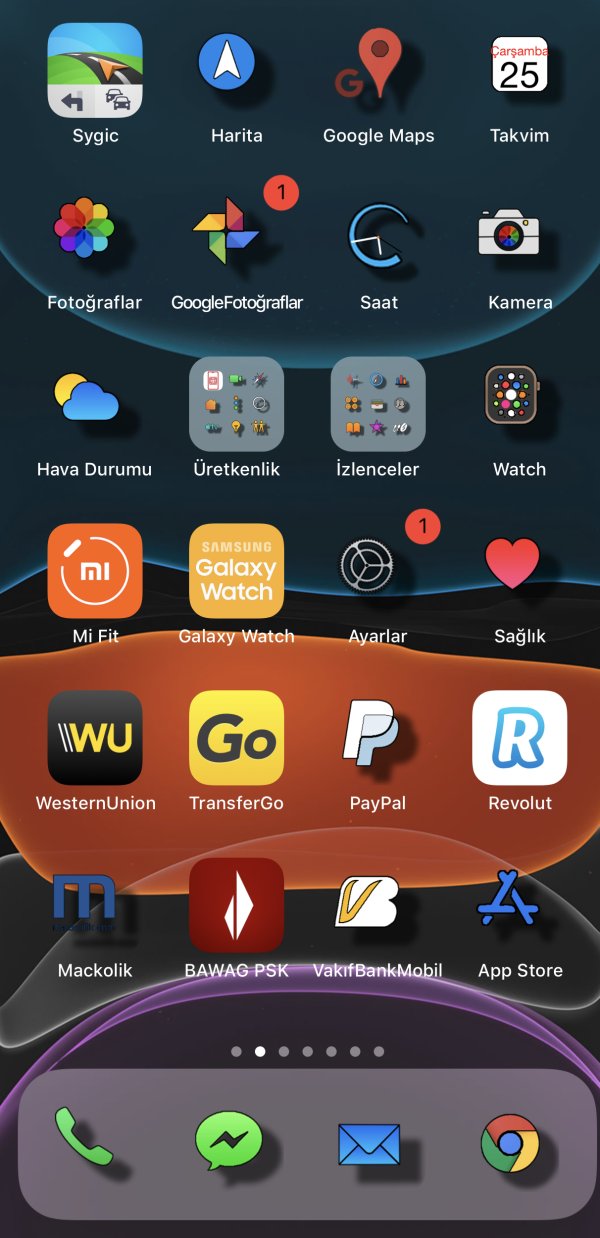Screen dimensions: 600x1238
Task: Check Hava Durumu weather app
Action: 93,403
